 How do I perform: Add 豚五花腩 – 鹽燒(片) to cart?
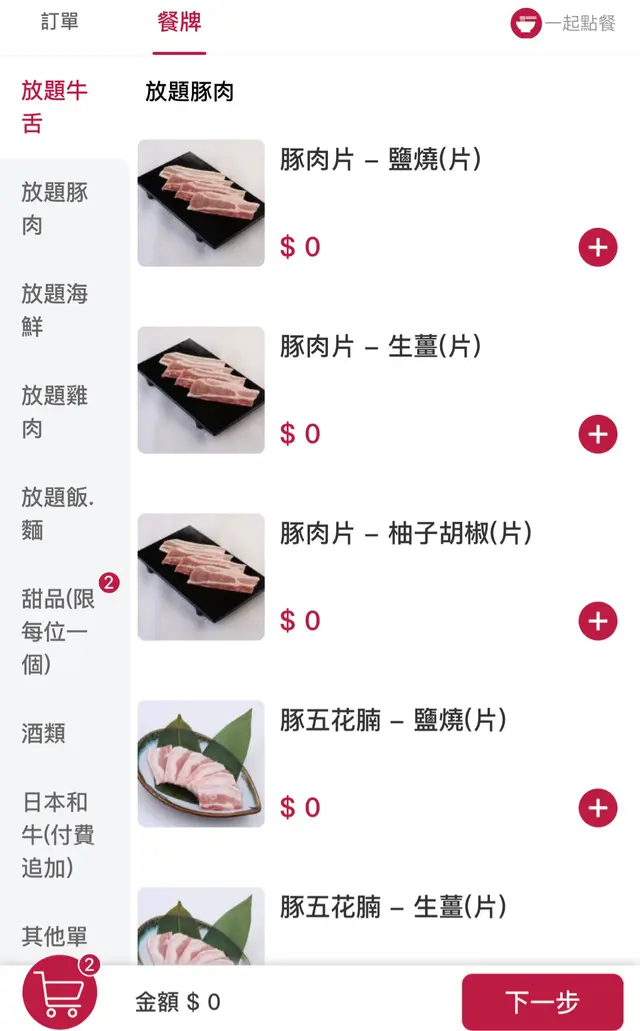pos(598,807)
